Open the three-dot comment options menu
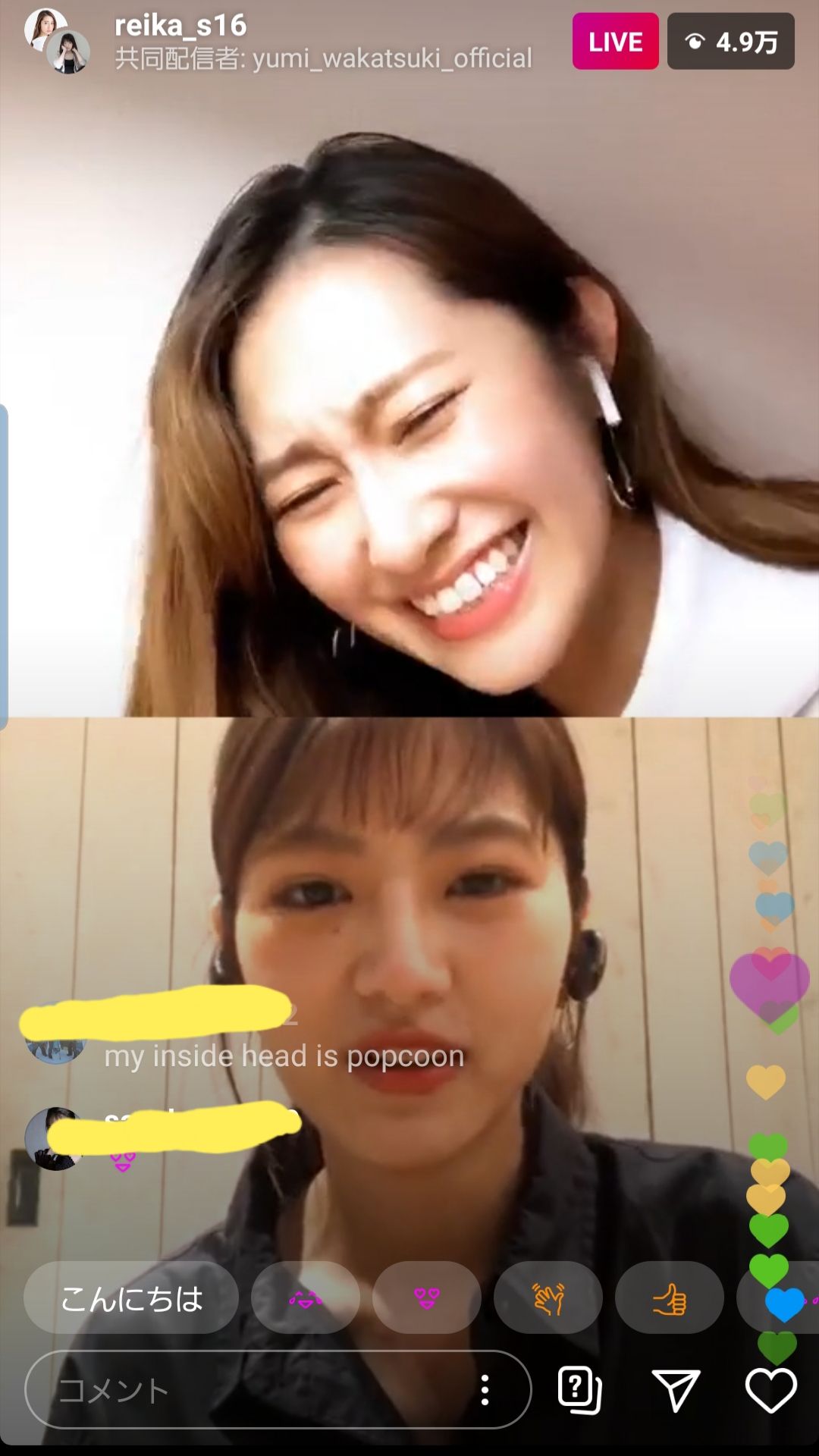 click(x=485, y=1390)
